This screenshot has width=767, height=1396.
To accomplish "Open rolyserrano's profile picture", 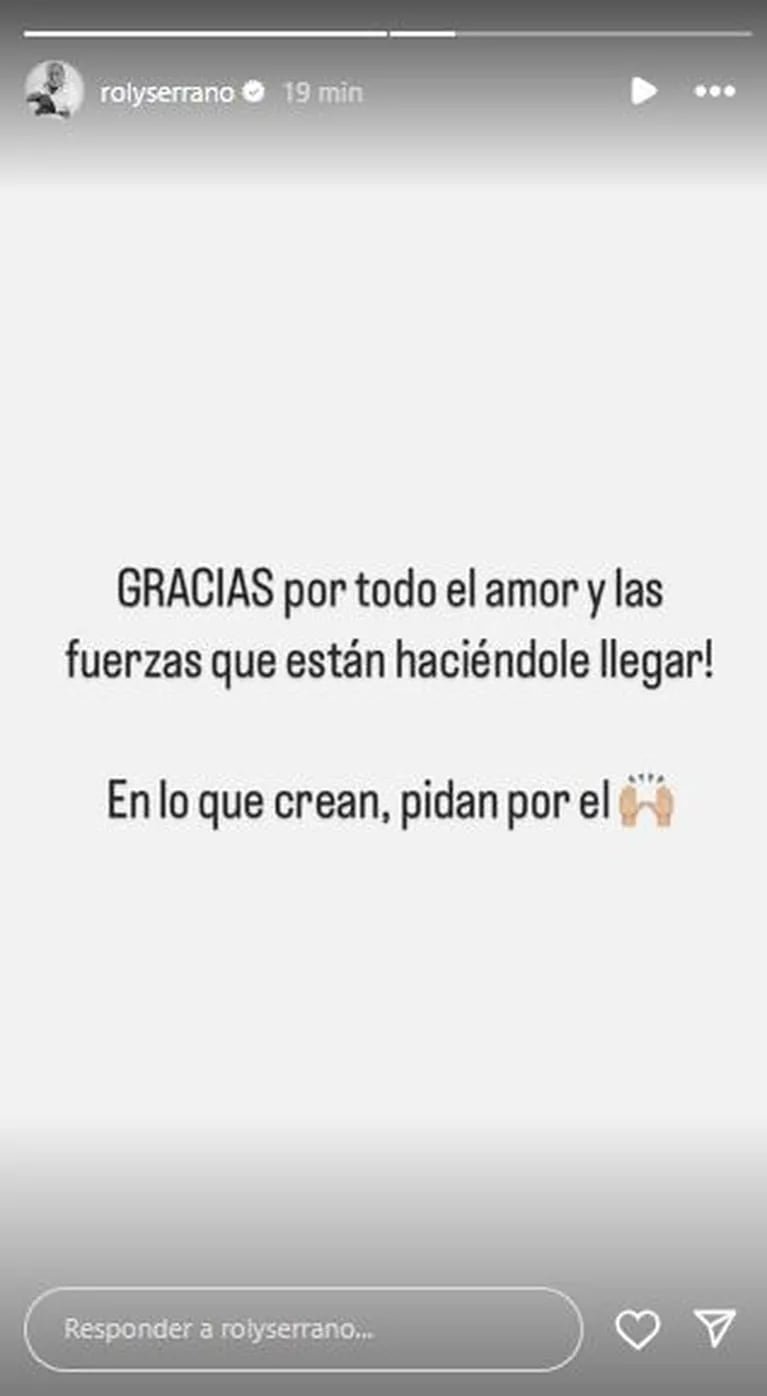I will point(54,91).
